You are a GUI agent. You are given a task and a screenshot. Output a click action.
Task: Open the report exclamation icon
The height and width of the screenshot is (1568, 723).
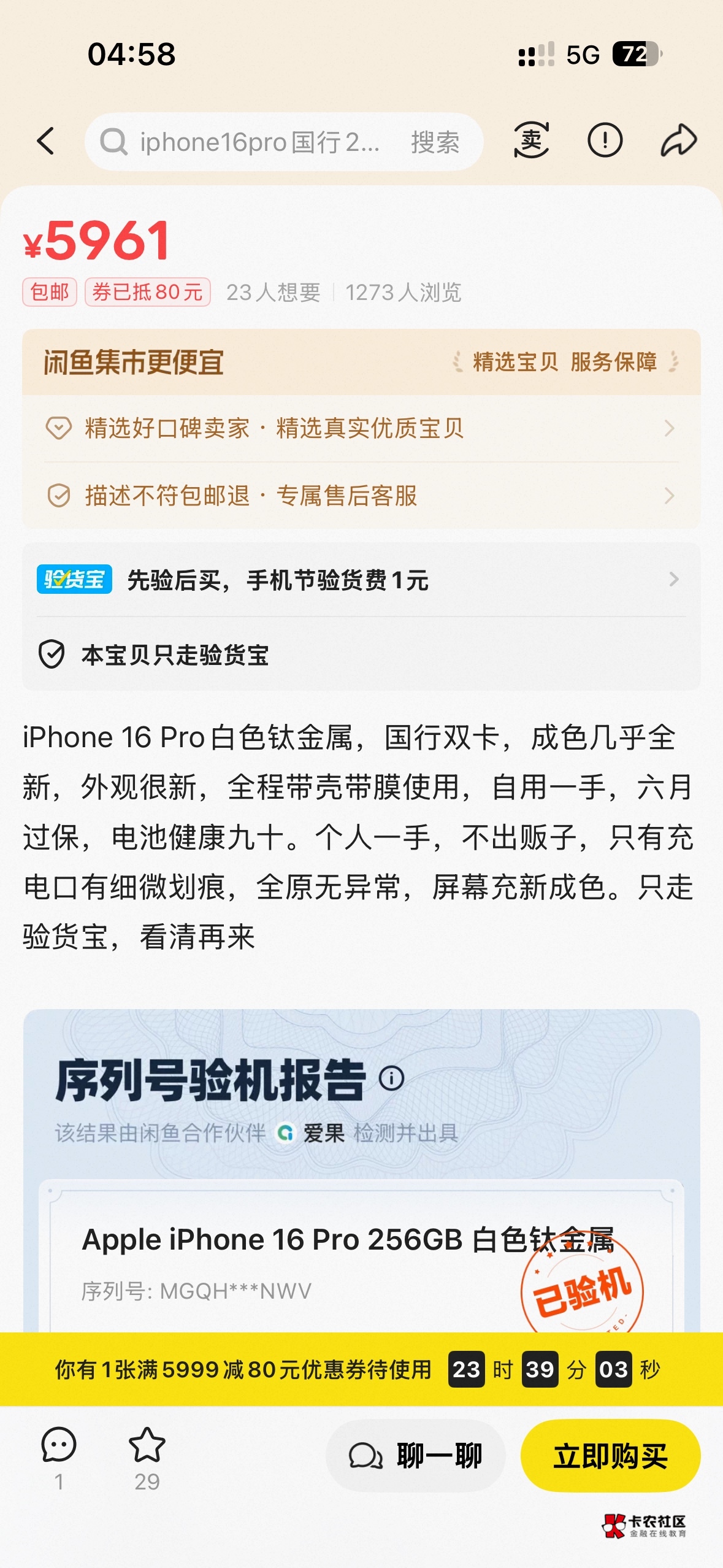pyautogui.click(x=605, y=140)
